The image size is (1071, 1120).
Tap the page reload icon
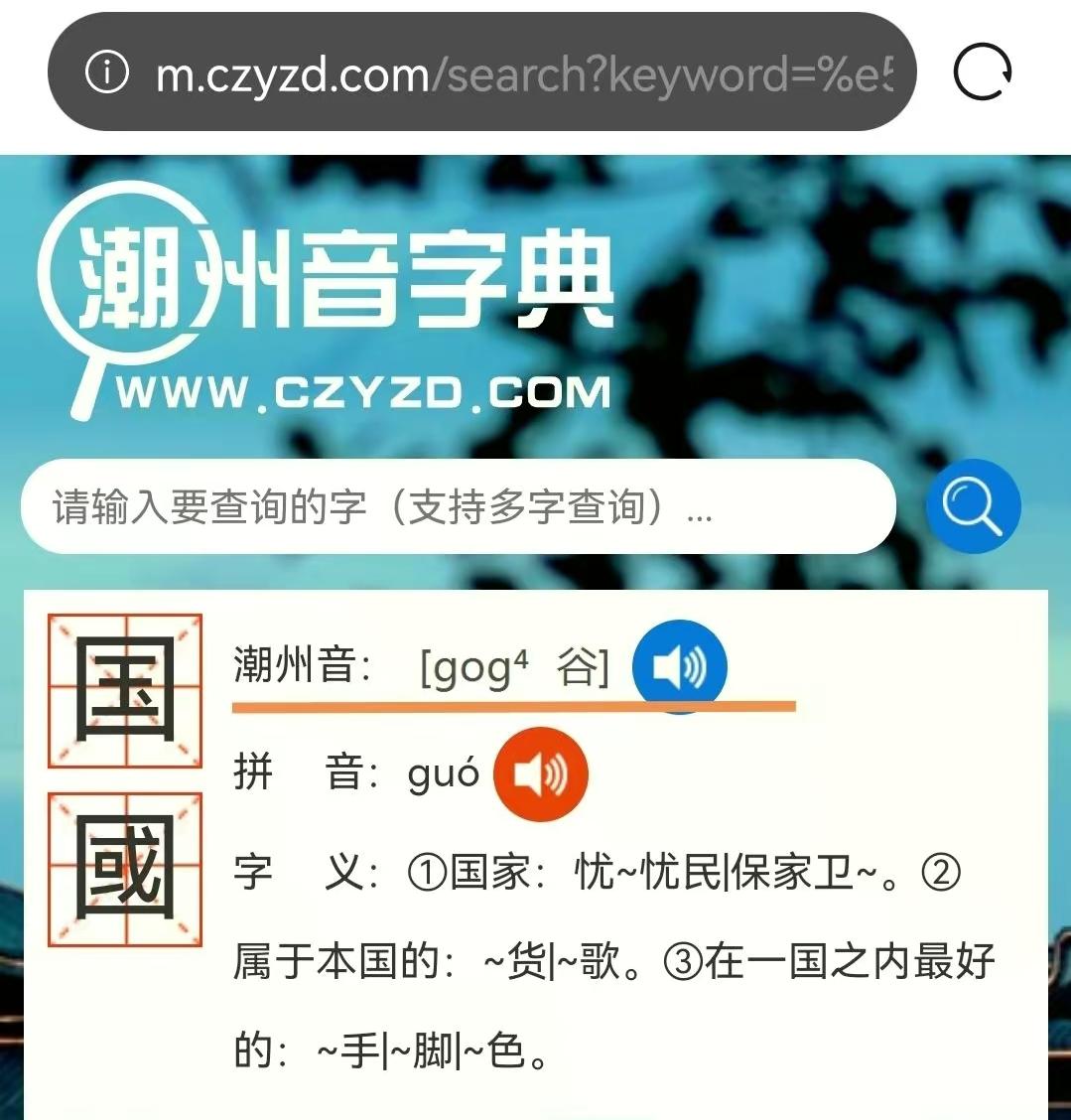click(981, 73)
